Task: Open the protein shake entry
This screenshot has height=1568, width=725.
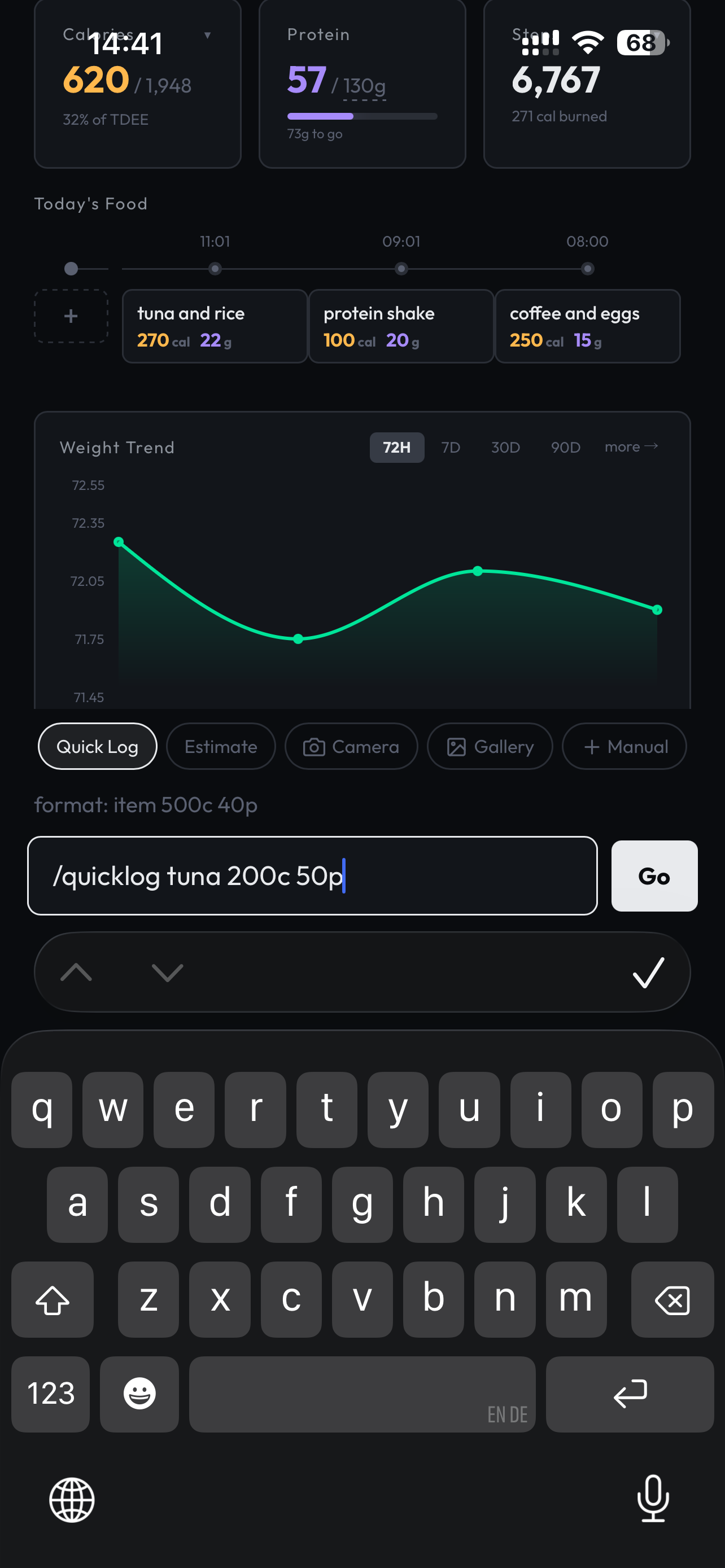Action: [400, 326]
